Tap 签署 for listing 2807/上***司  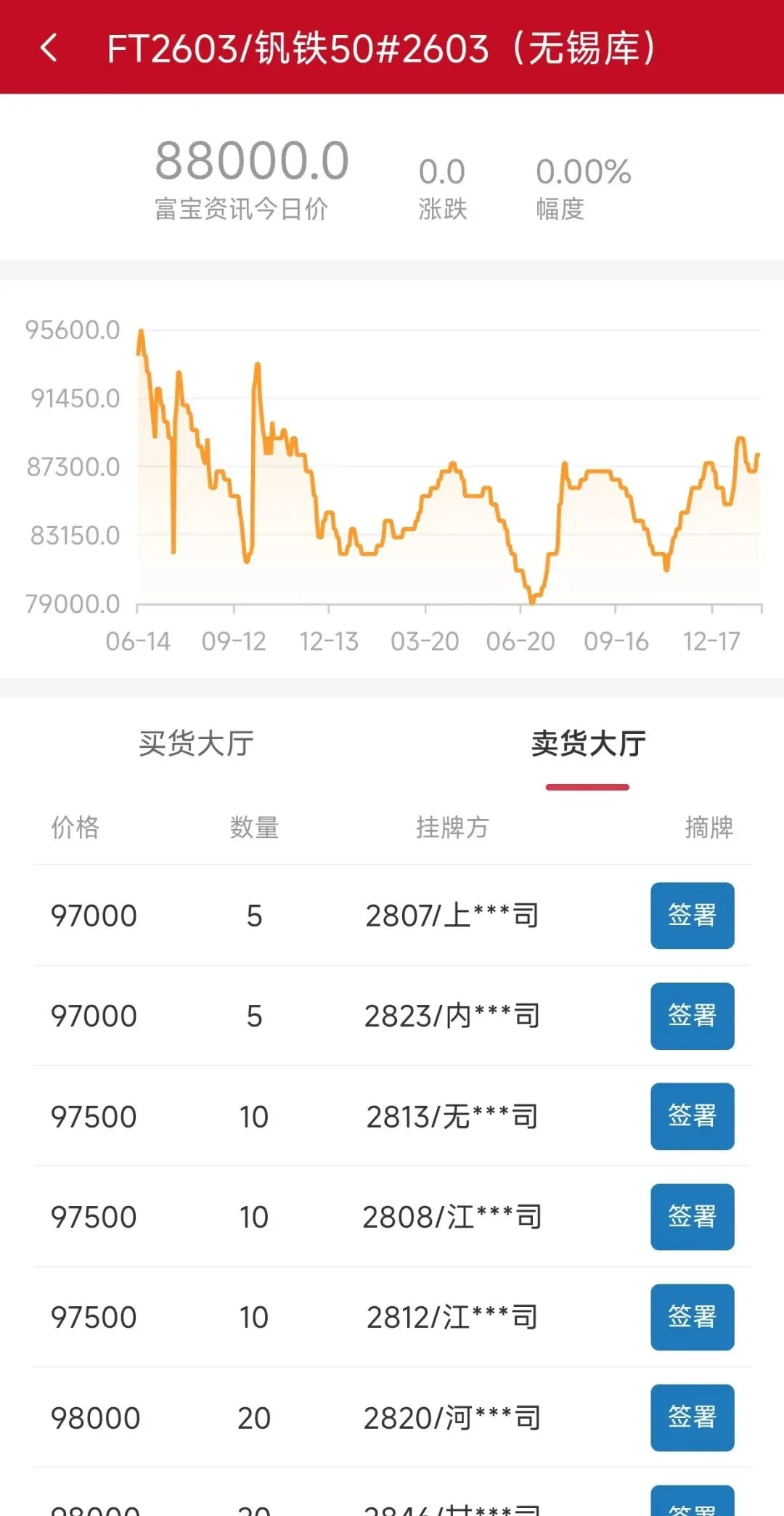(692, 915)
